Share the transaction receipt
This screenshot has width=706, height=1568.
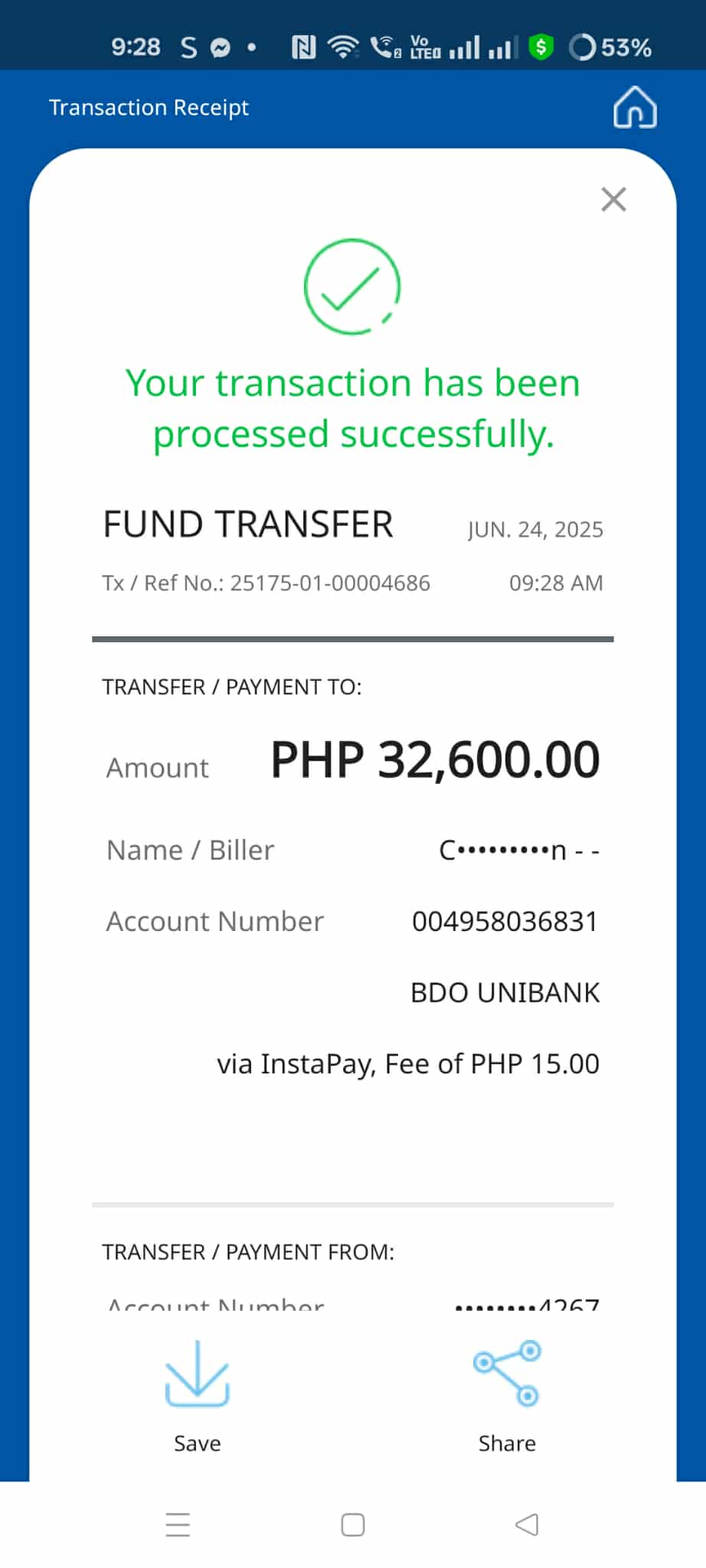pyautogui.click(x=507, y=1393)
